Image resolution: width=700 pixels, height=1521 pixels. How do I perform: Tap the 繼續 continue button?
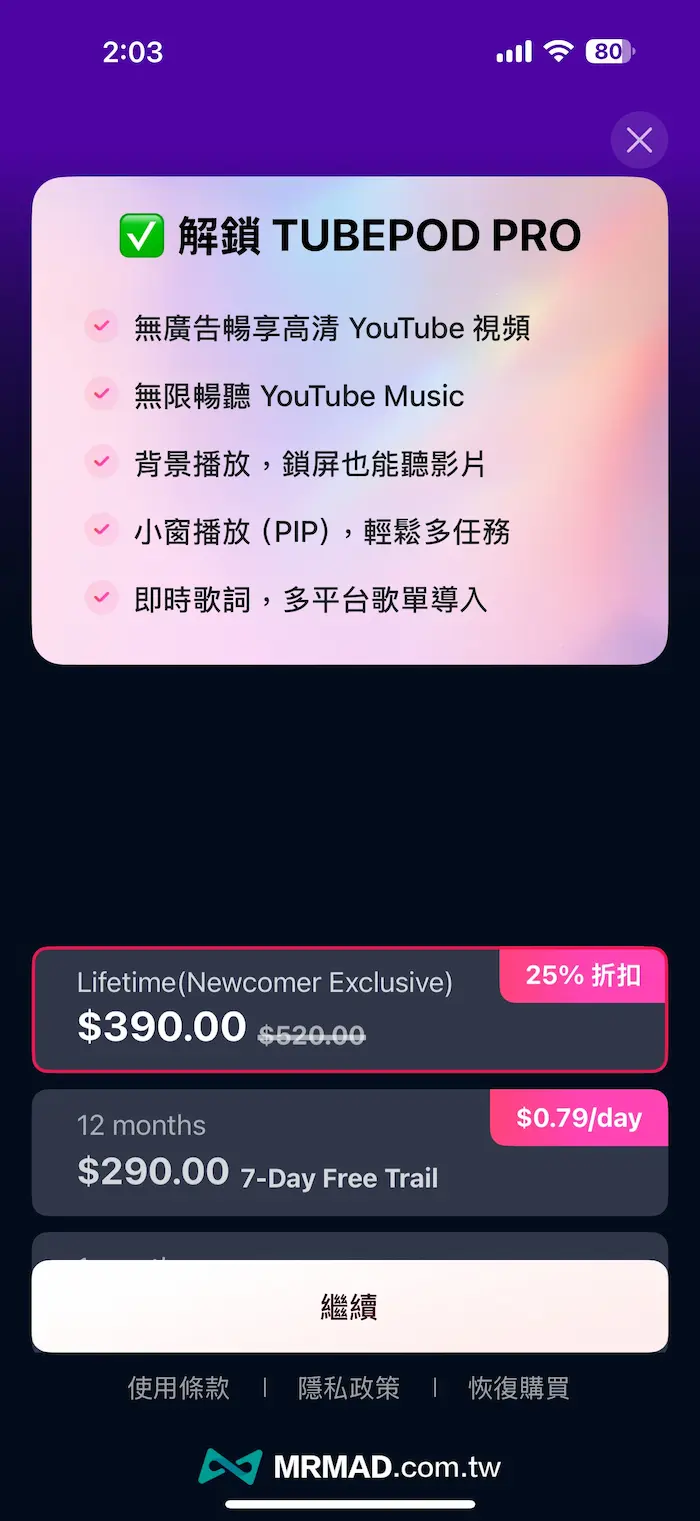(349, 1306)
